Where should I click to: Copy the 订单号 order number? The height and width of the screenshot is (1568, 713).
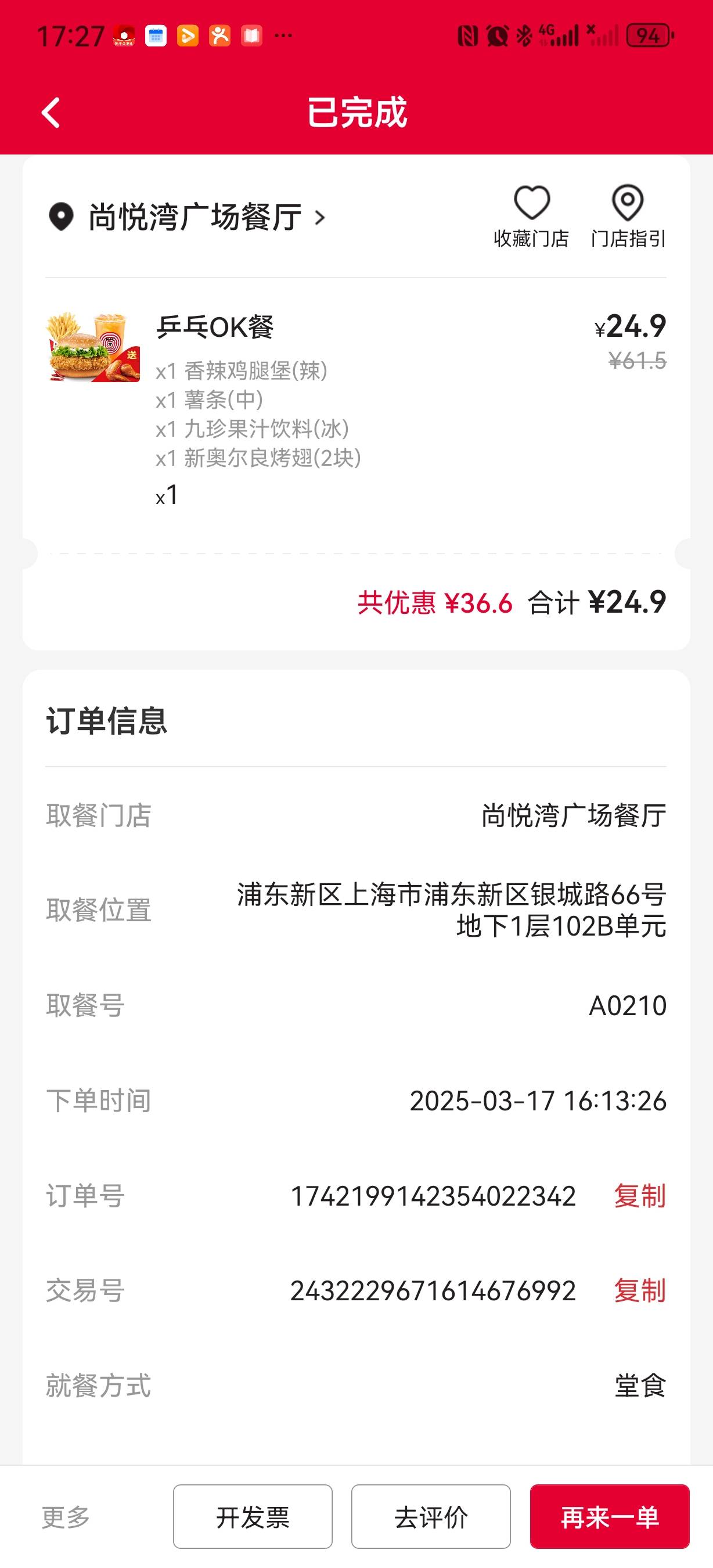click(x=639, y=1196)
